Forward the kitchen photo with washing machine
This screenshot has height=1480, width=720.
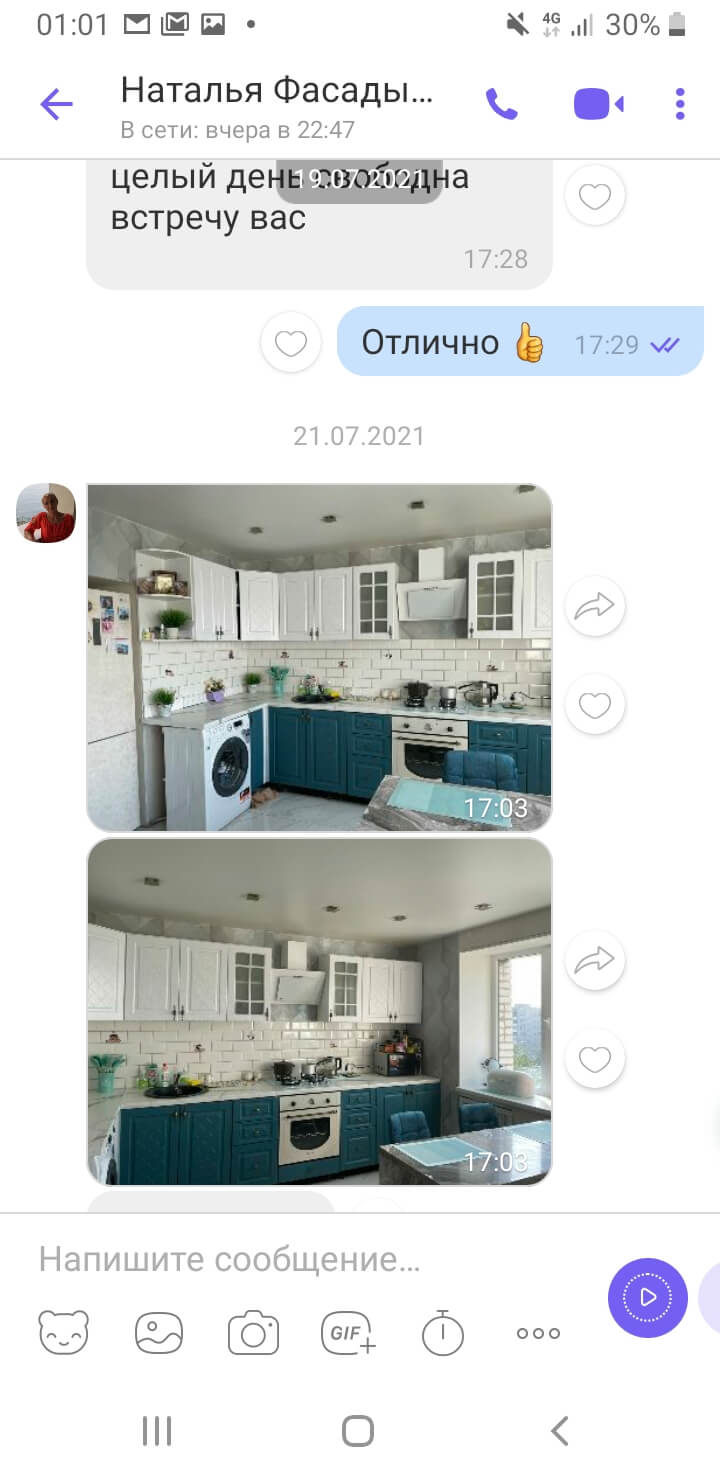coord(595,605)
